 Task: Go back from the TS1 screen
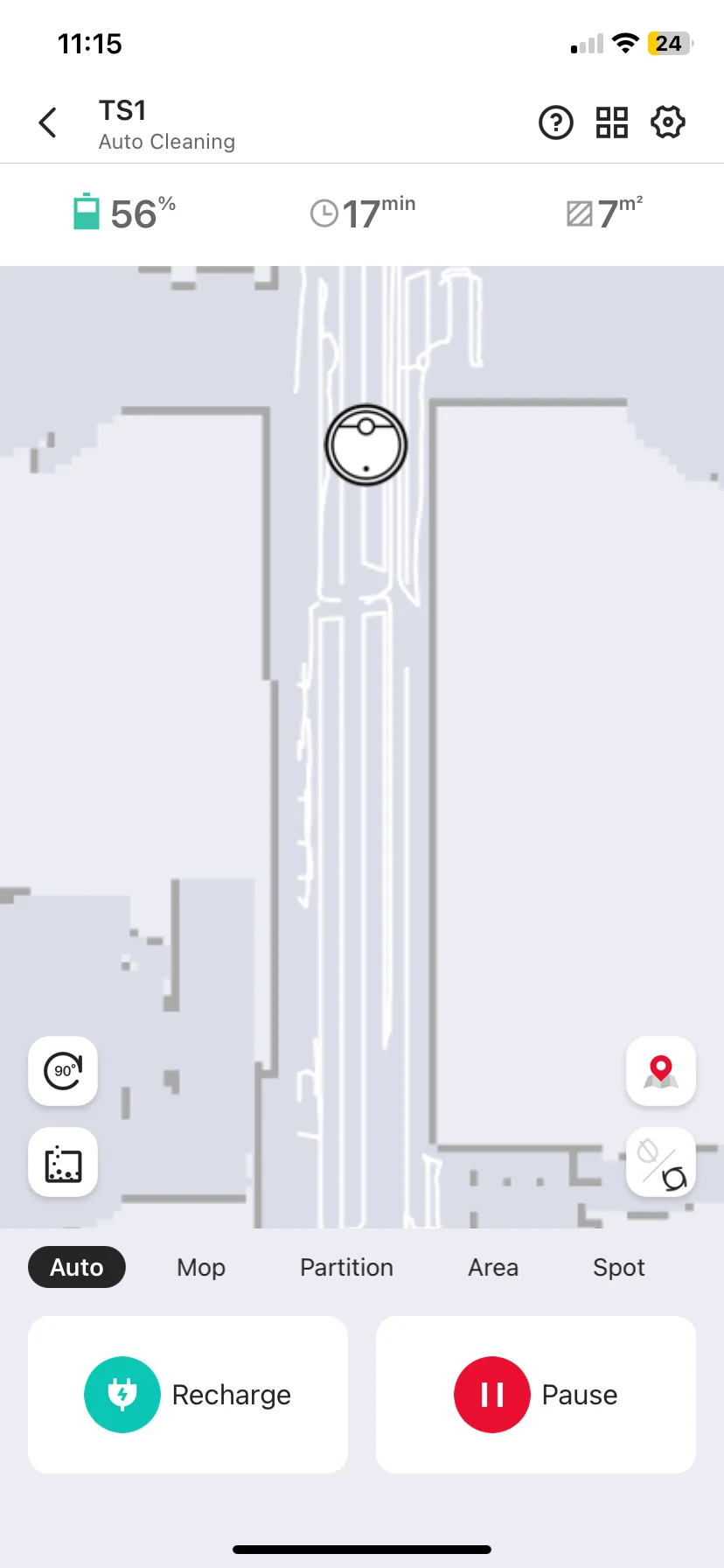(48, 122)
